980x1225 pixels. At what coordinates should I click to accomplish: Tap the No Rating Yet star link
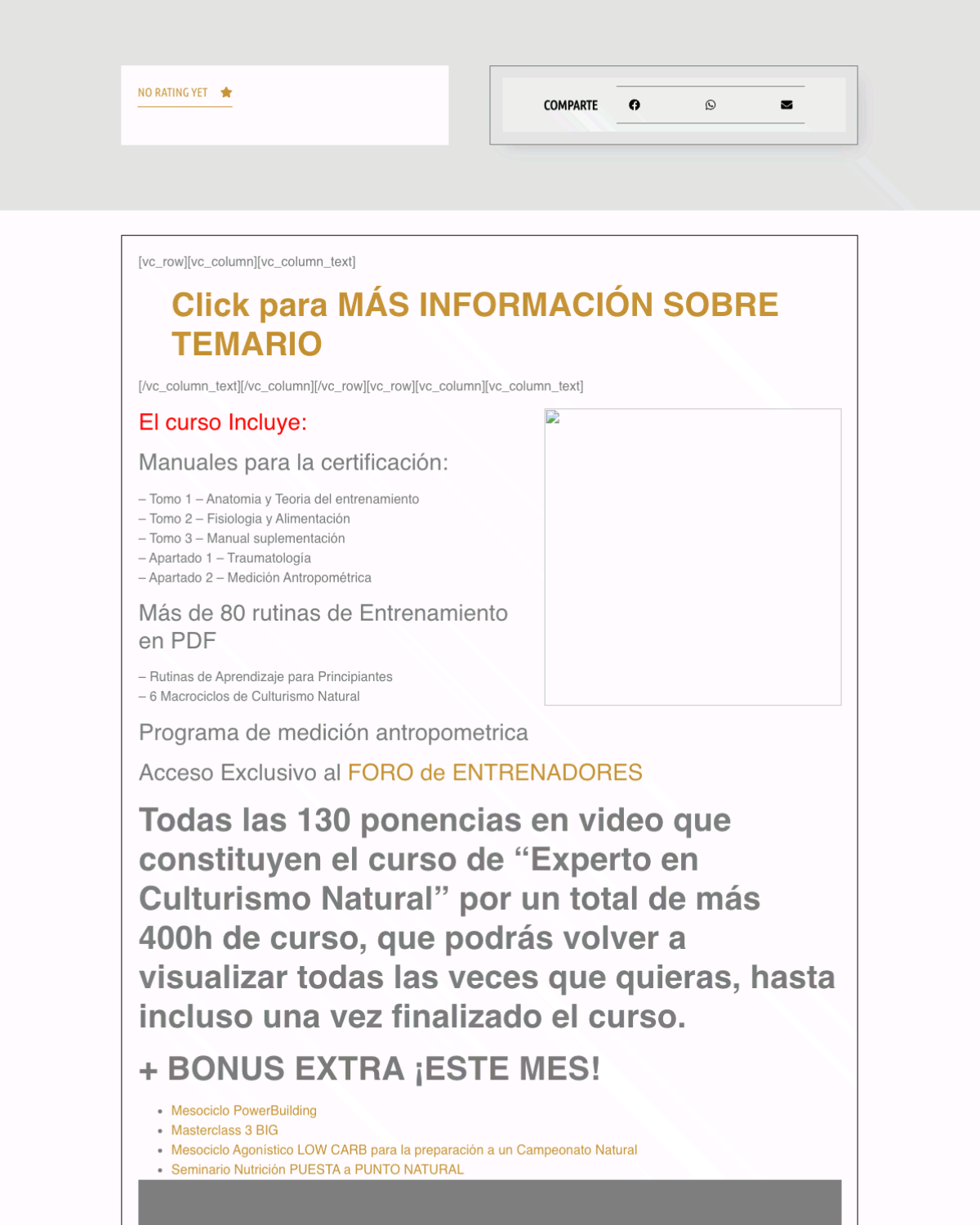(x=185, y=93)
